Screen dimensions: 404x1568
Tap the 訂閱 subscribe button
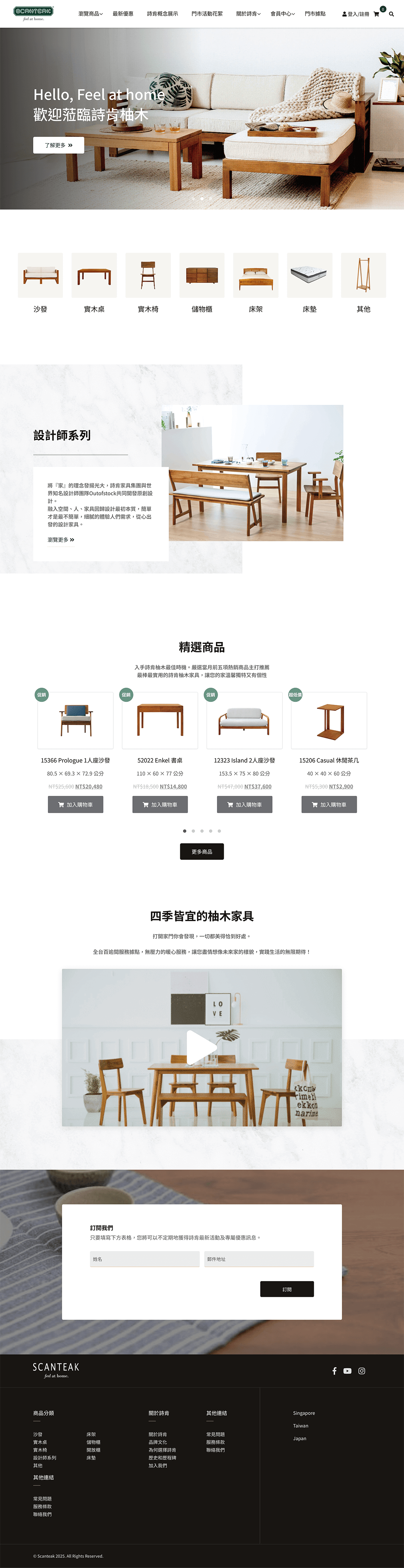click(287, 1289)
